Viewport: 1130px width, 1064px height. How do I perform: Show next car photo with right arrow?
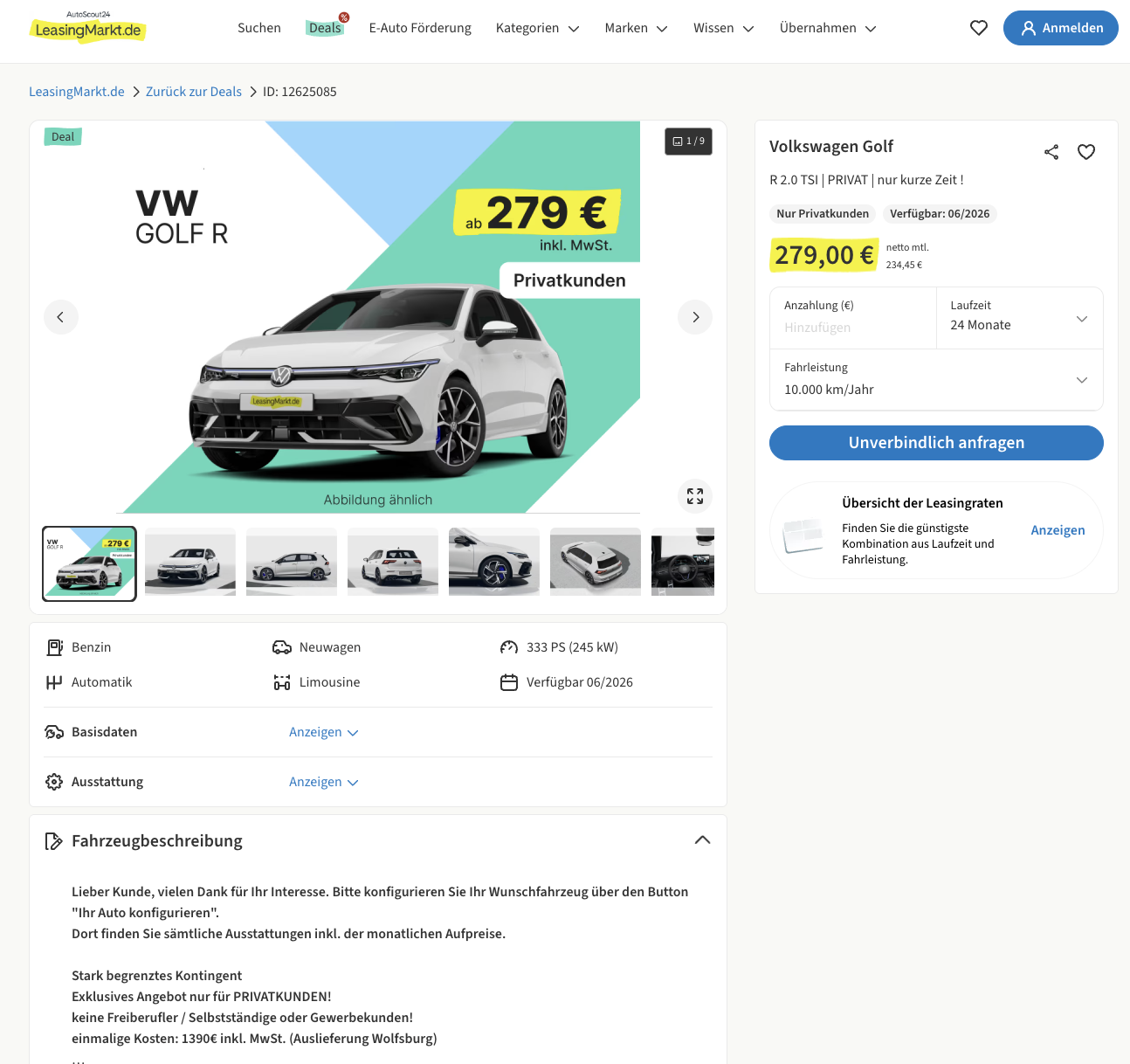coord(695,317)
